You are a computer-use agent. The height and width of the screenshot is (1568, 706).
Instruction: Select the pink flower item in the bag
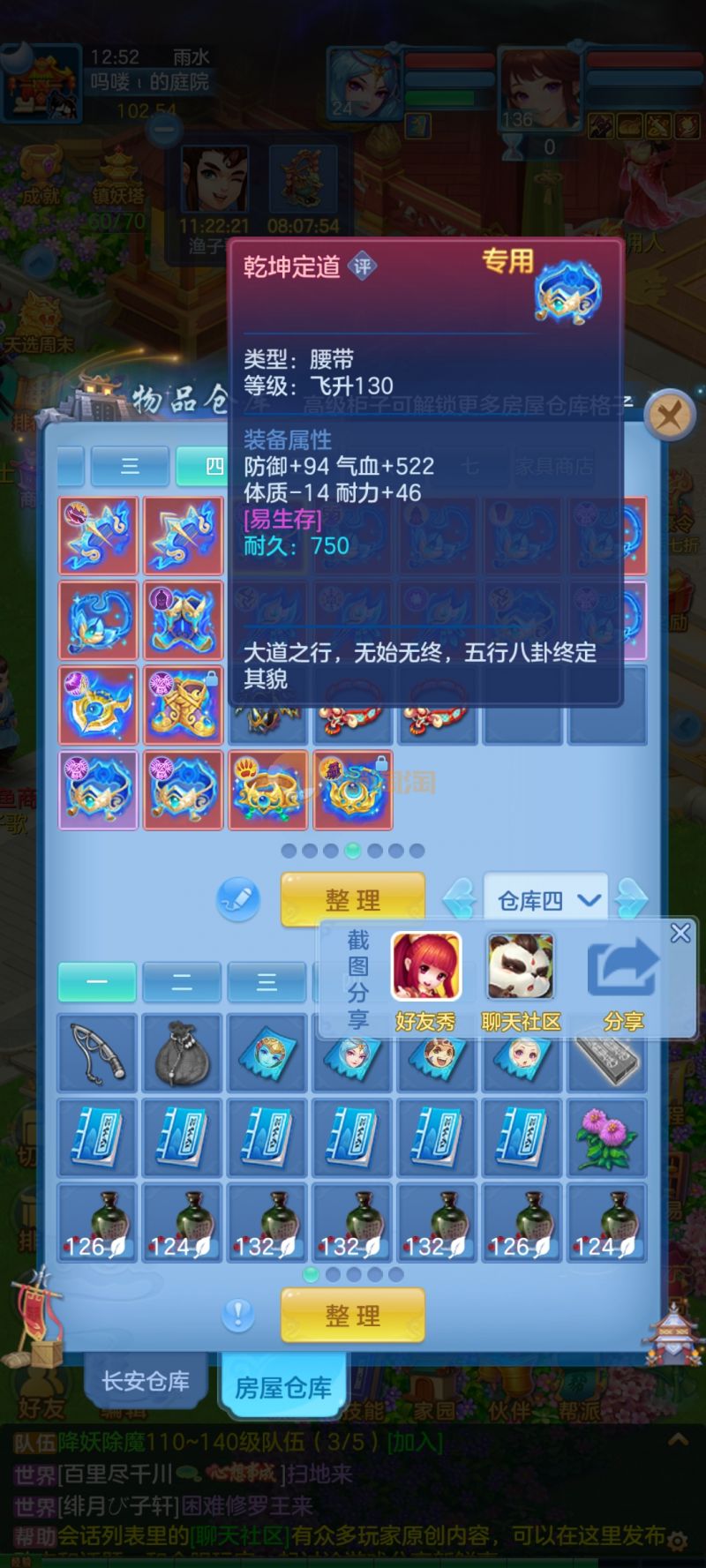607,1138
